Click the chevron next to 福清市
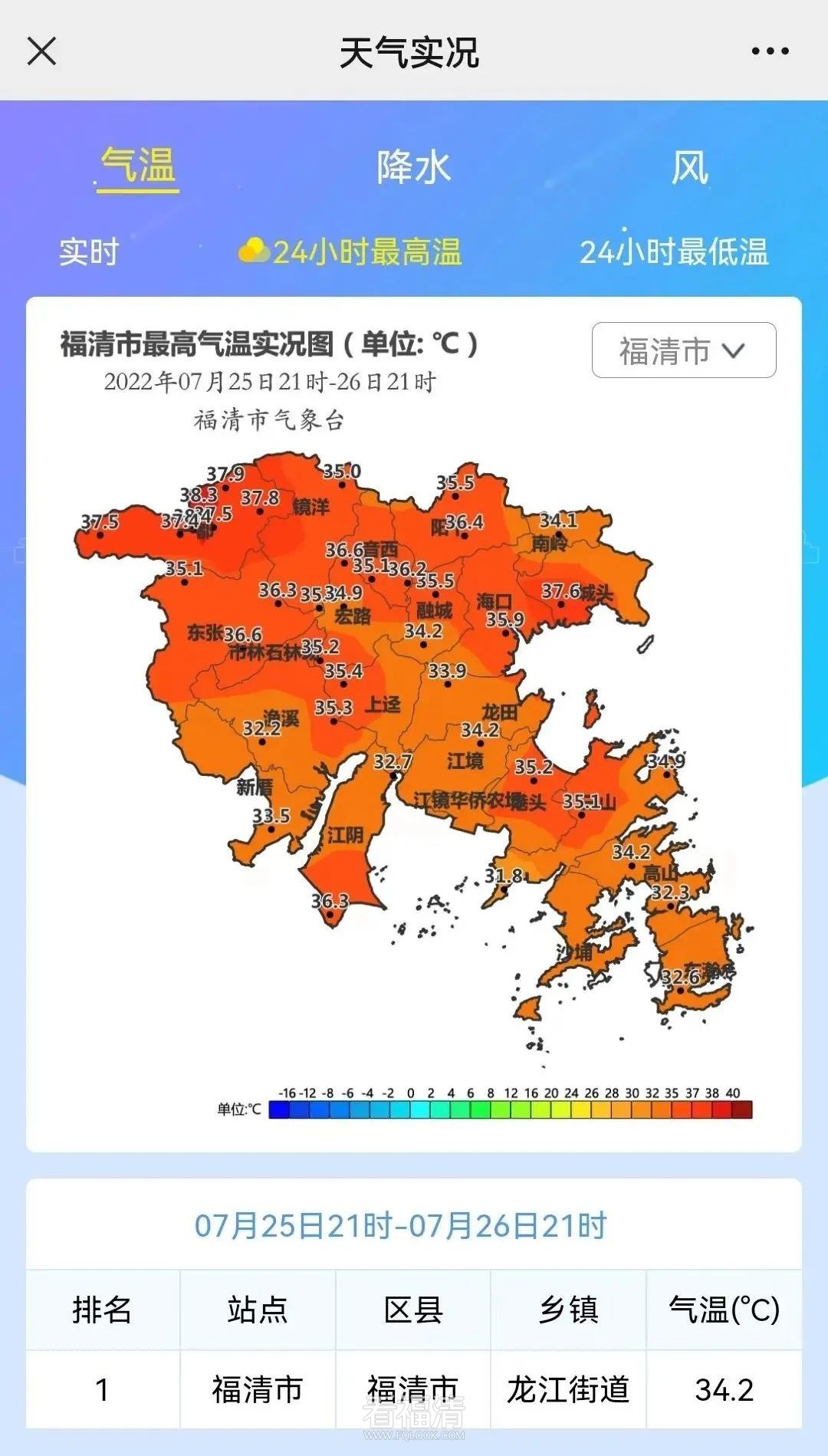 click(x=733, y=351)
